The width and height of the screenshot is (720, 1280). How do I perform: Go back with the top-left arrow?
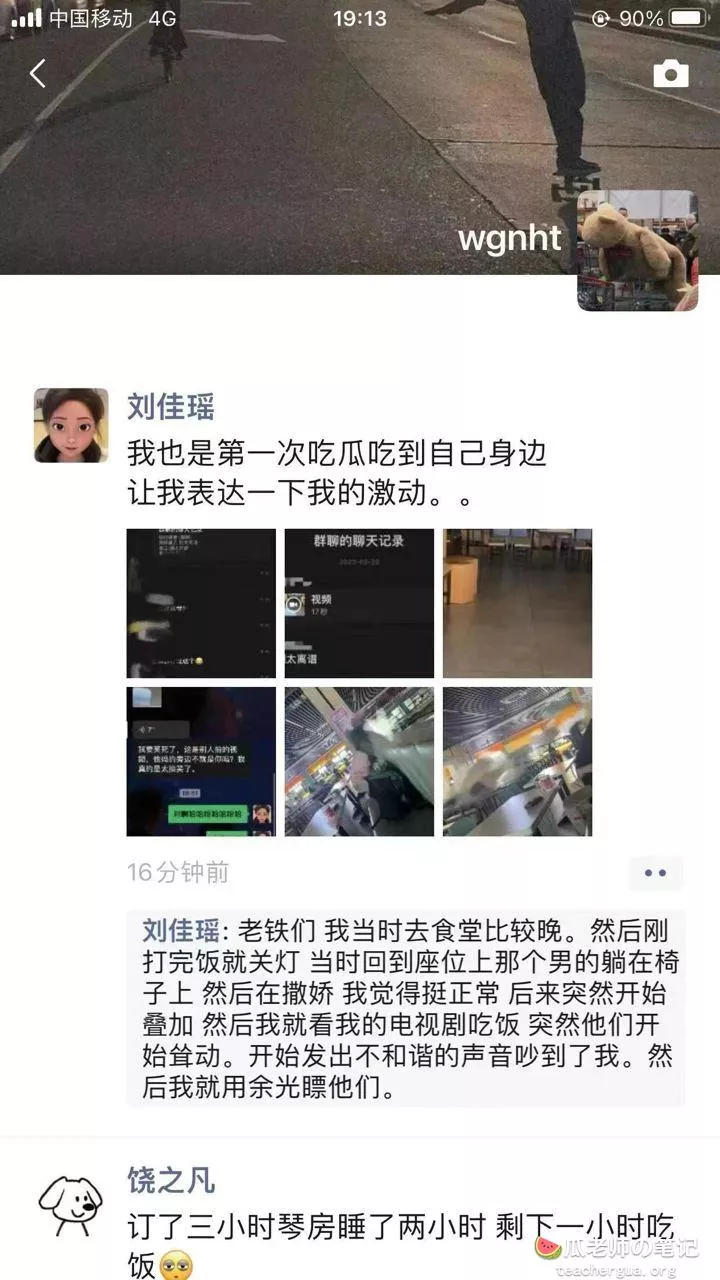(38, 73)
